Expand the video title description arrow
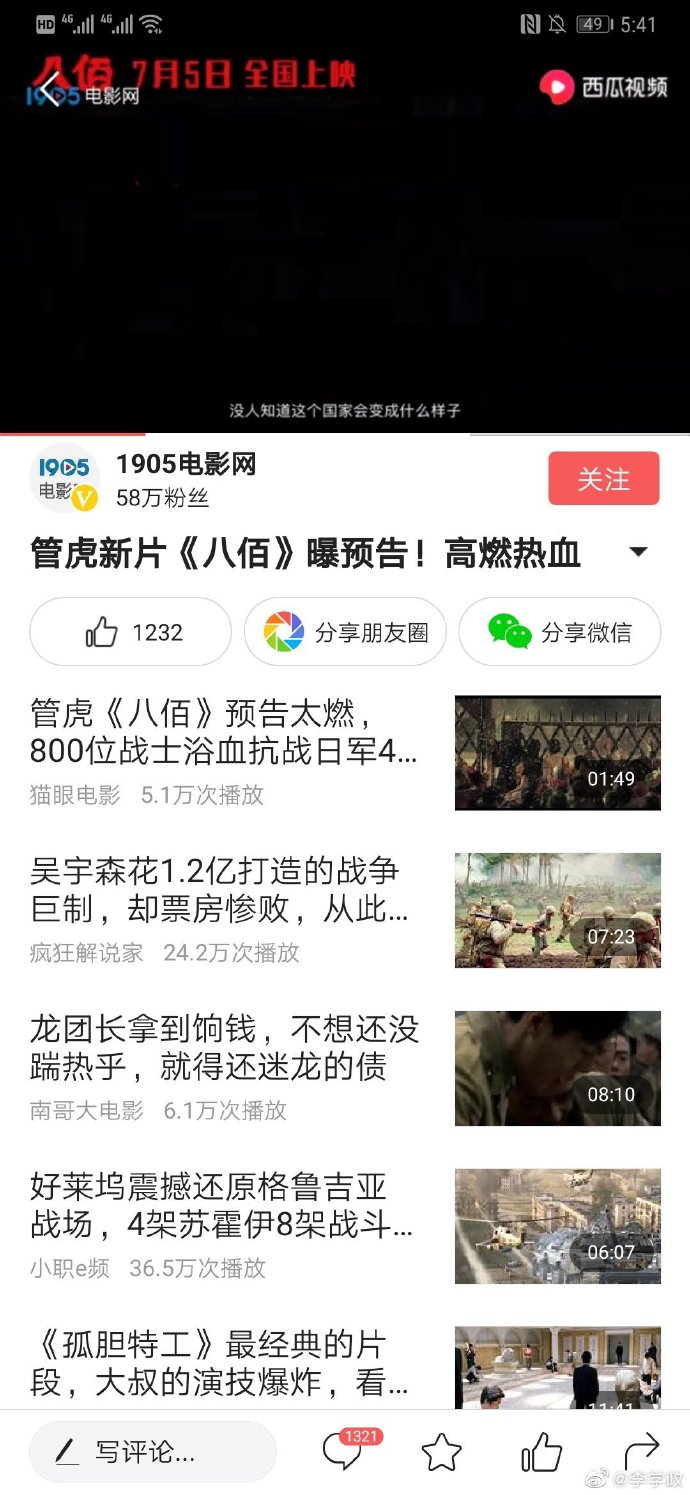 tap(638, 552)
